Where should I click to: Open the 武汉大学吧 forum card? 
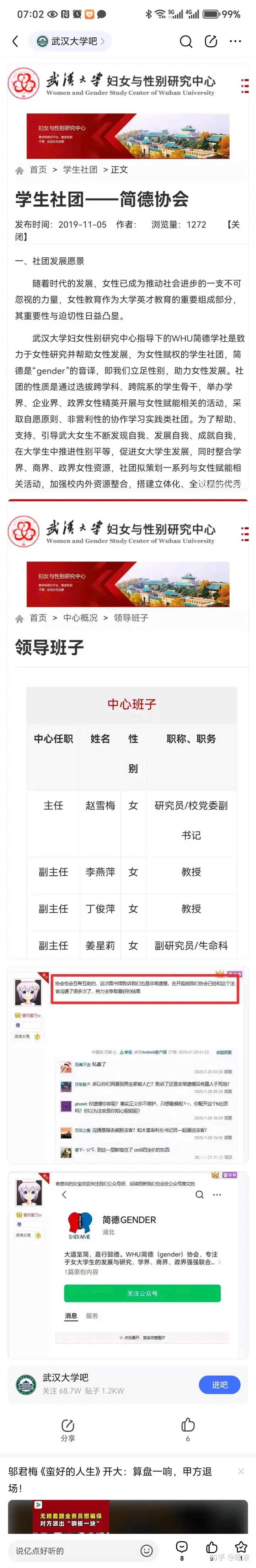point(91,1385)
